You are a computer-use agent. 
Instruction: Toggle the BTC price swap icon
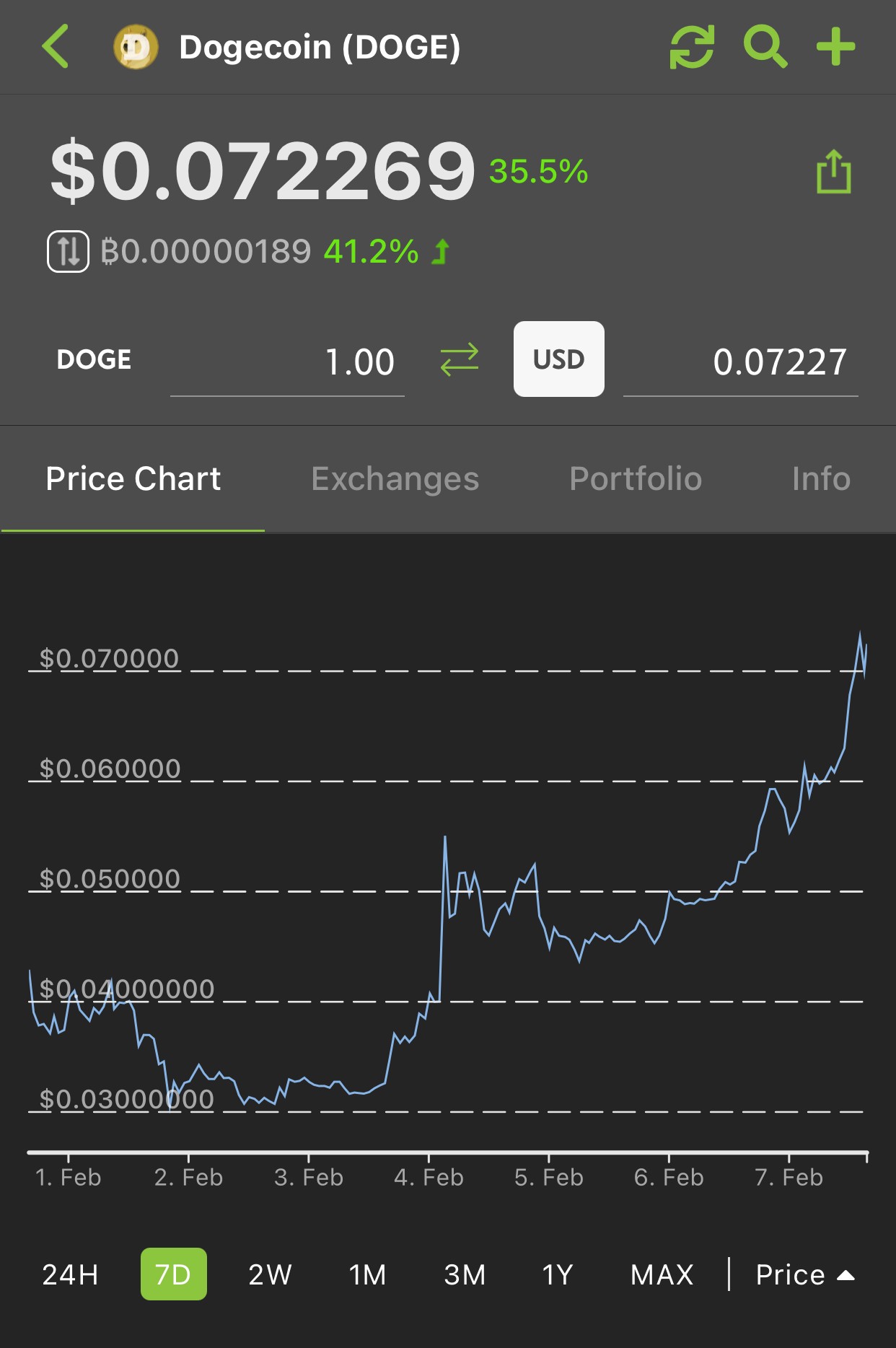point(69,252)
